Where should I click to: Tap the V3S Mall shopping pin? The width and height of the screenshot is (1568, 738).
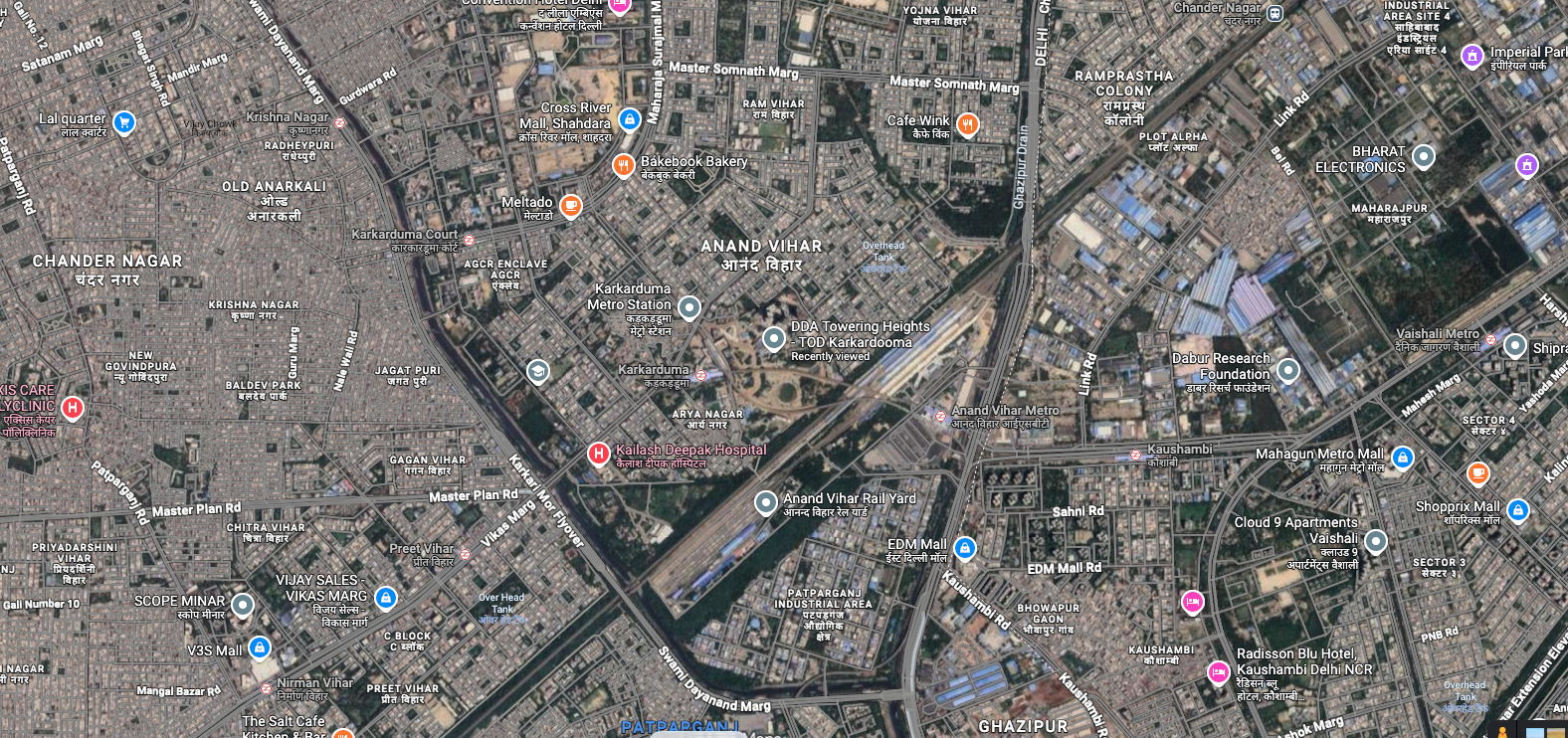pyautogui.click(x=259, y=648)
